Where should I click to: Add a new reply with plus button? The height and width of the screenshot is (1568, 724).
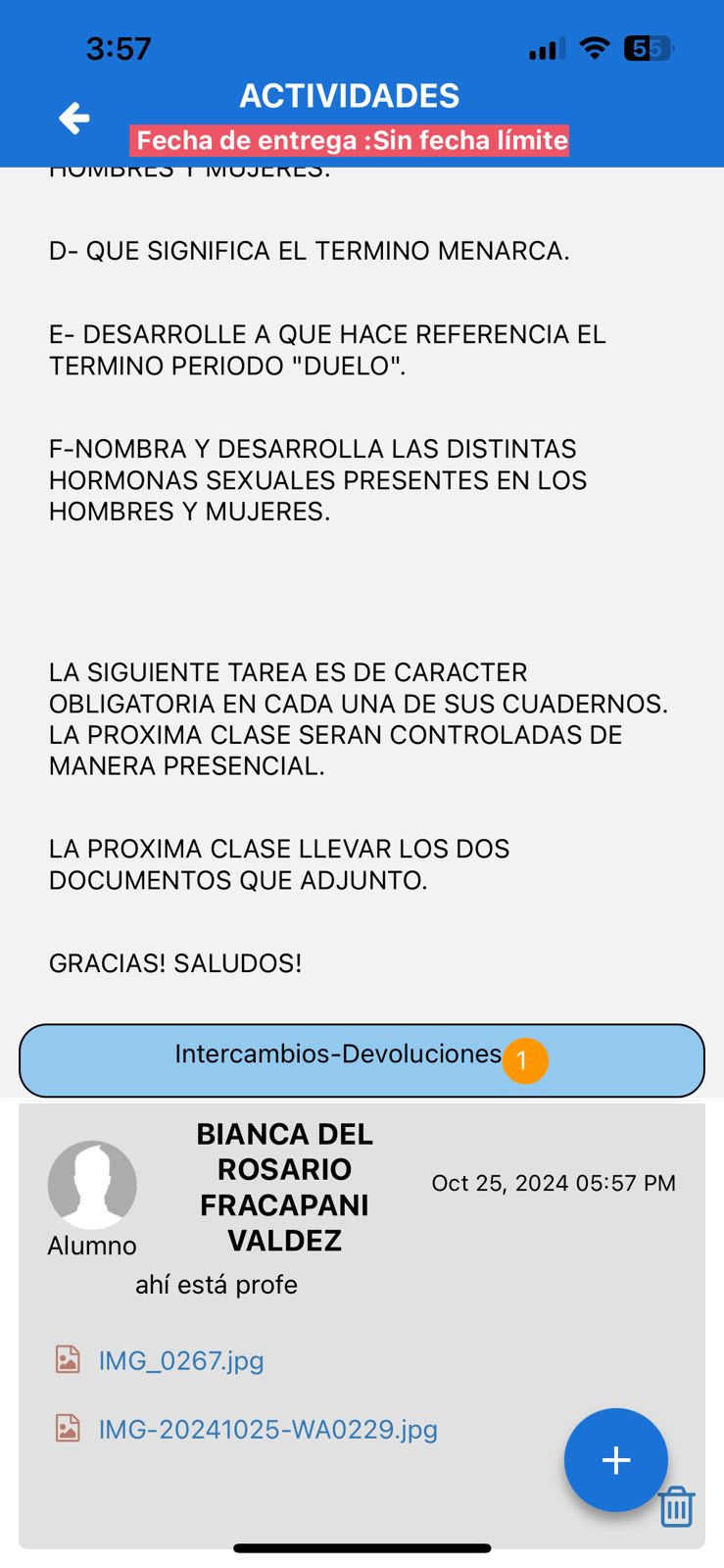click(x=615, y=1460)
